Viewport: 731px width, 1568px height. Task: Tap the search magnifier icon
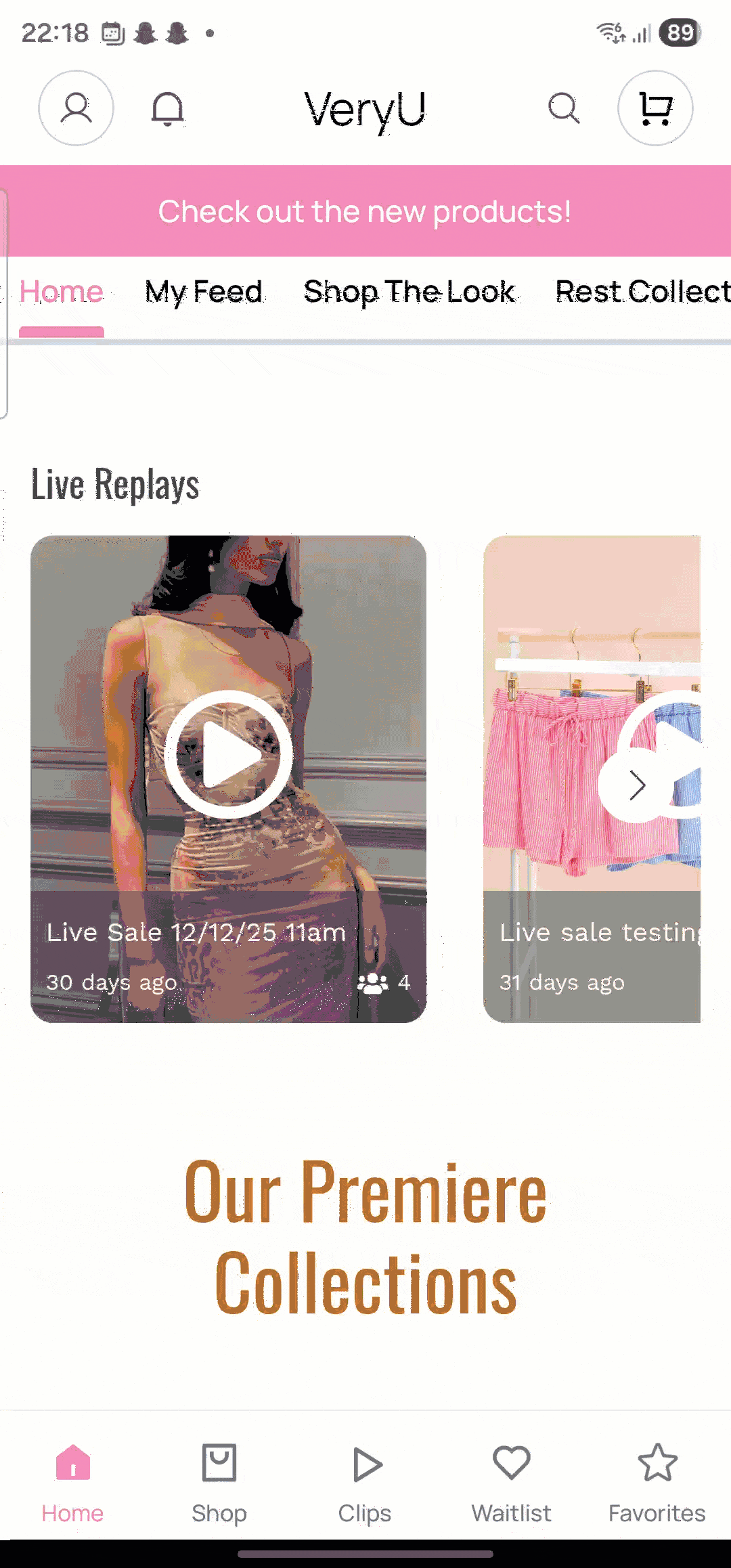click(x=563, y=108)
